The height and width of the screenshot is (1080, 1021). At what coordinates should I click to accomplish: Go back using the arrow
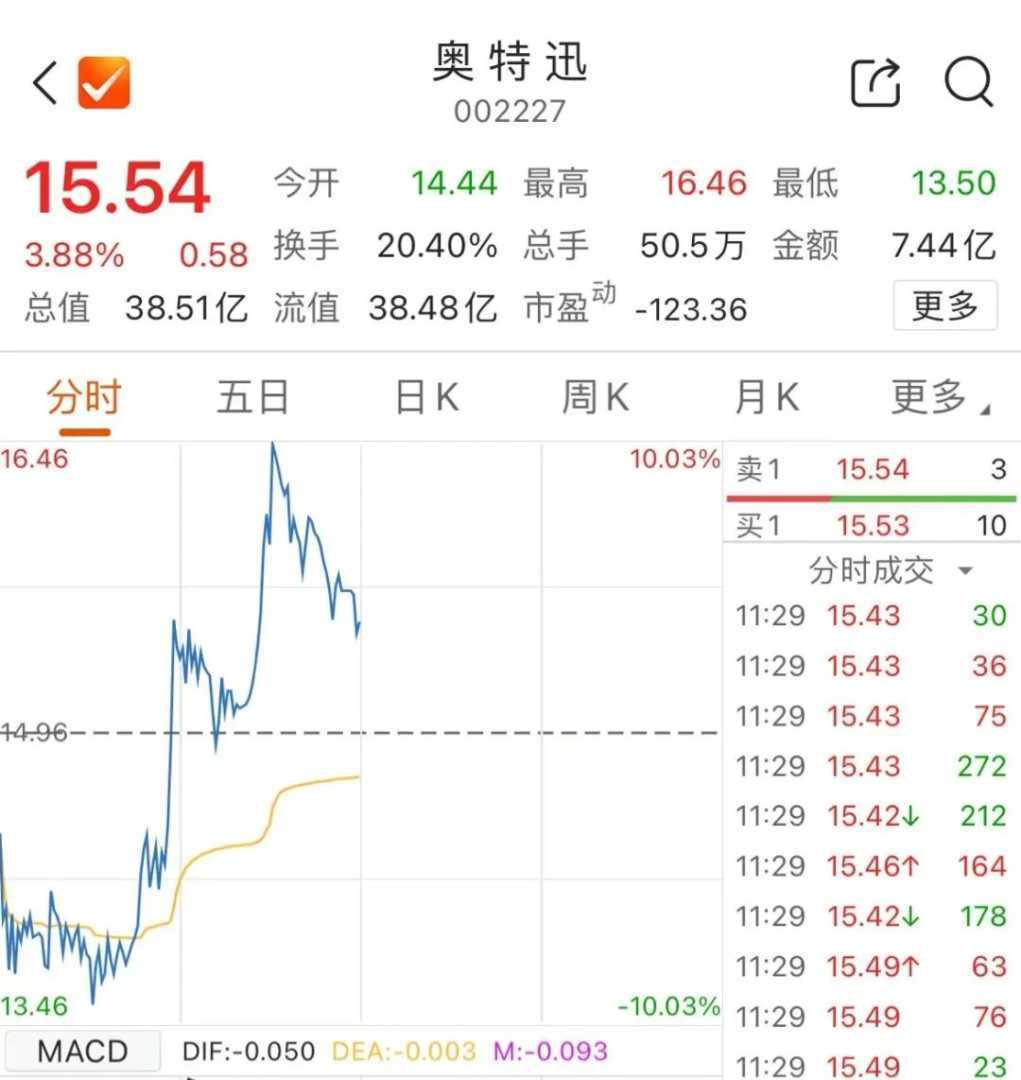coord(45,82)
